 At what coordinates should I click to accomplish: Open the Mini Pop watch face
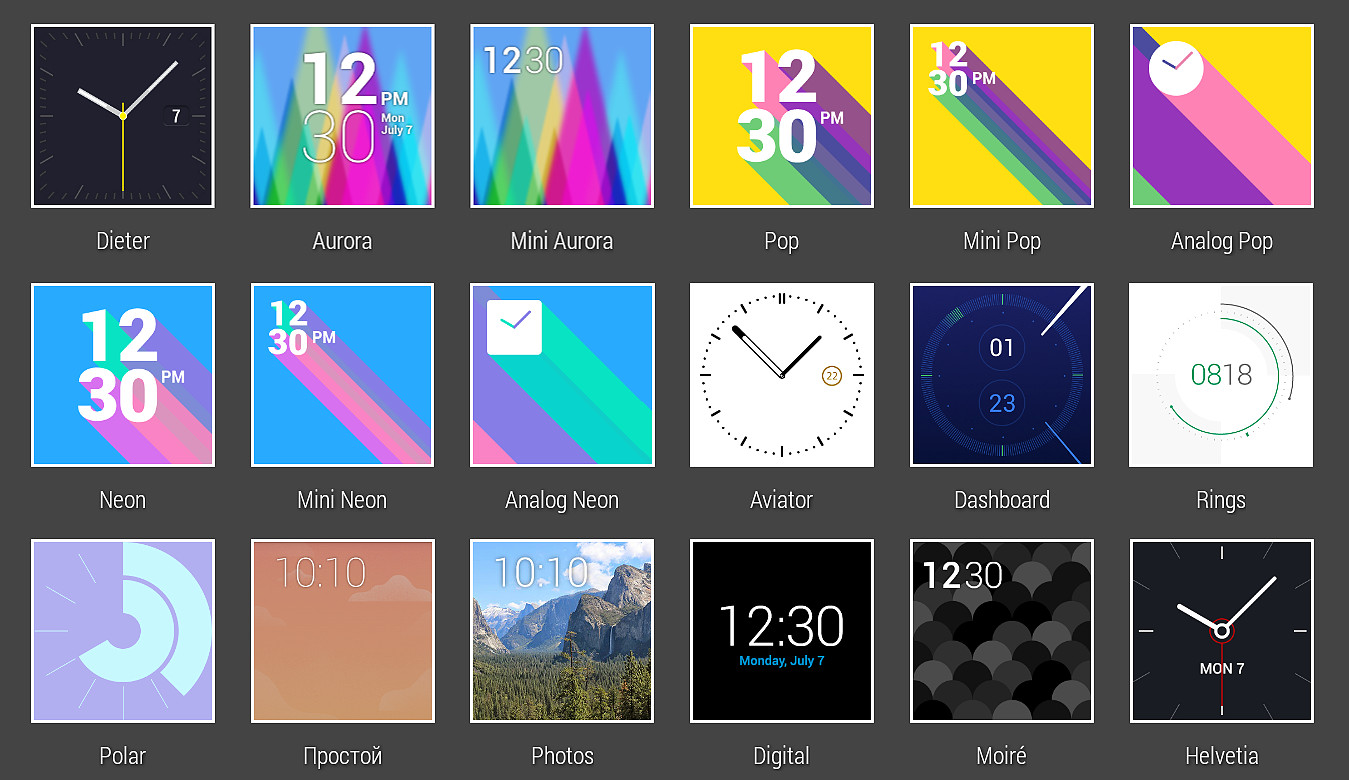(1001, 116)
